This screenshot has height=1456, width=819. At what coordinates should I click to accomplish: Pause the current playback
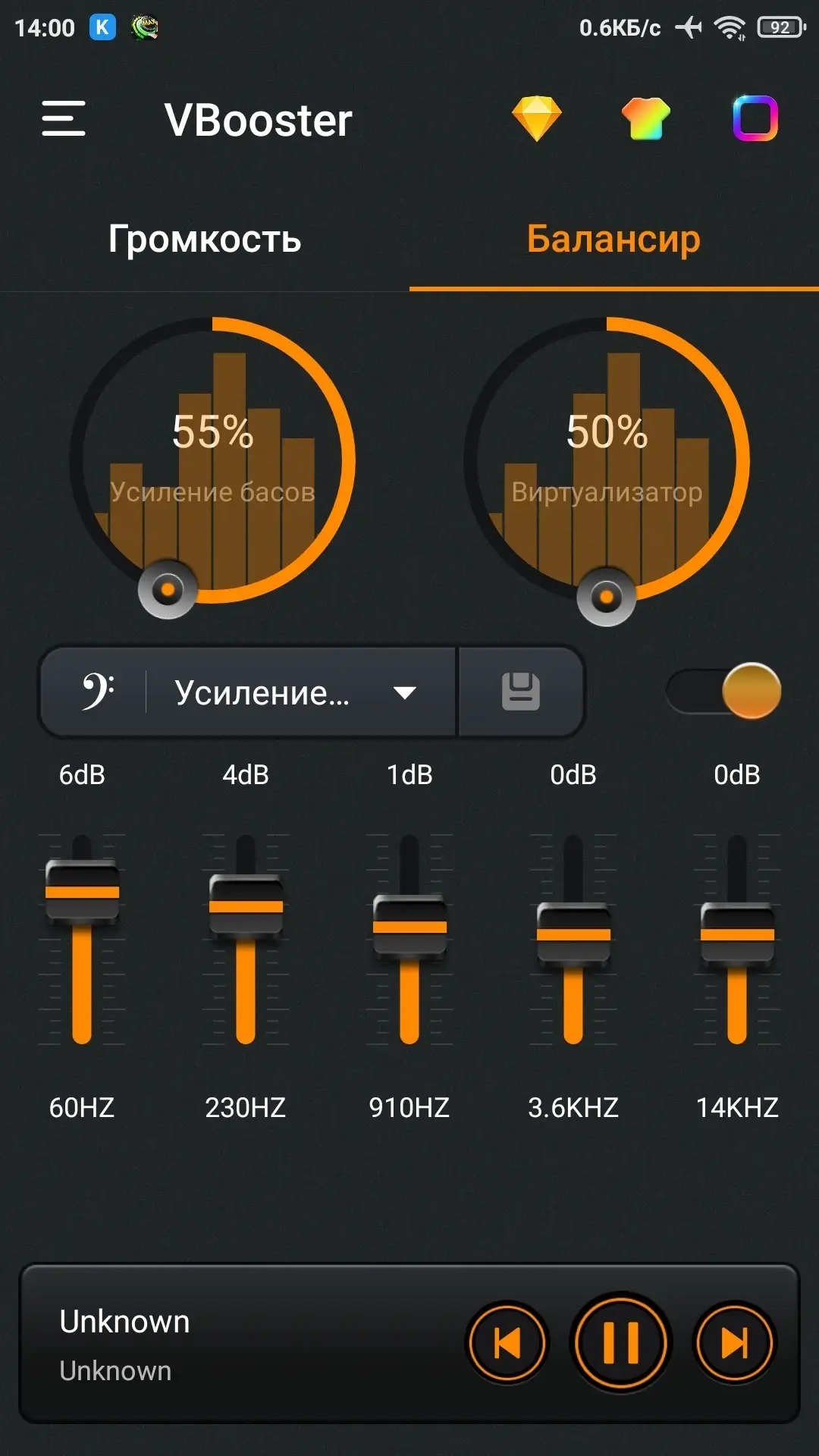620,1343
